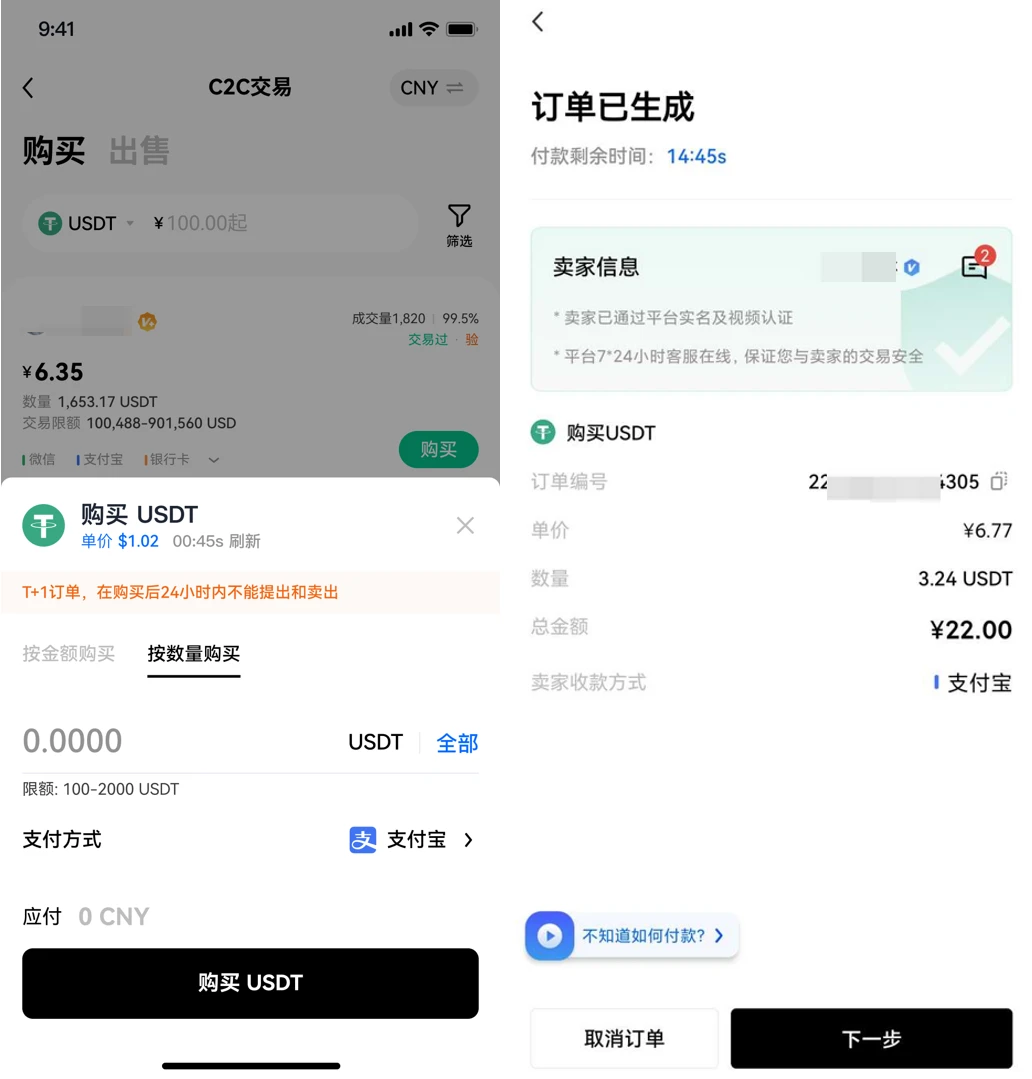The width and height of the screenshot is (1032, 1079).
Task: Tap the seller's blue V verification badge
Action: 910,266
